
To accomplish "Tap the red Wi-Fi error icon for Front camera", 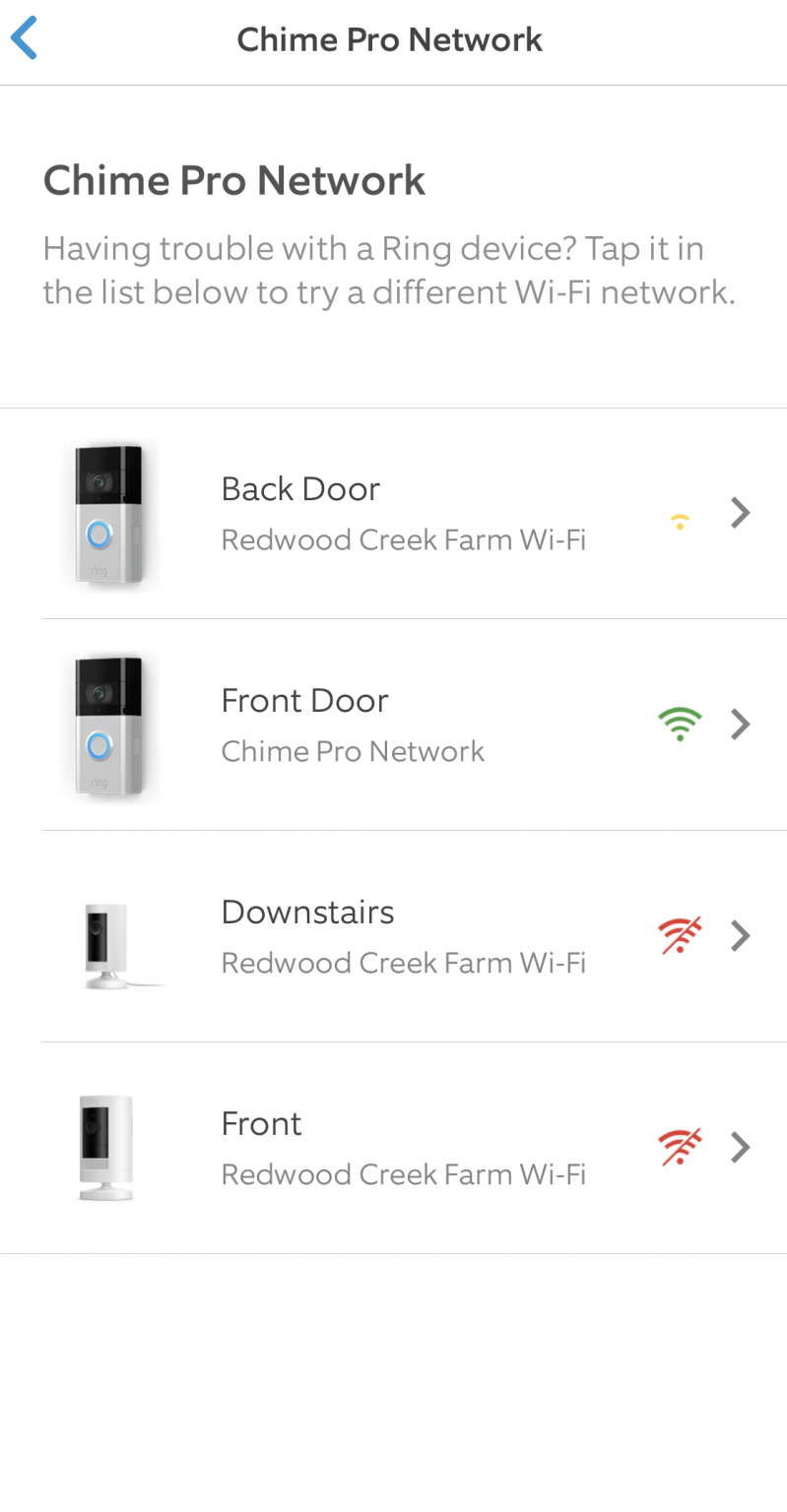I will point(680,1147).
